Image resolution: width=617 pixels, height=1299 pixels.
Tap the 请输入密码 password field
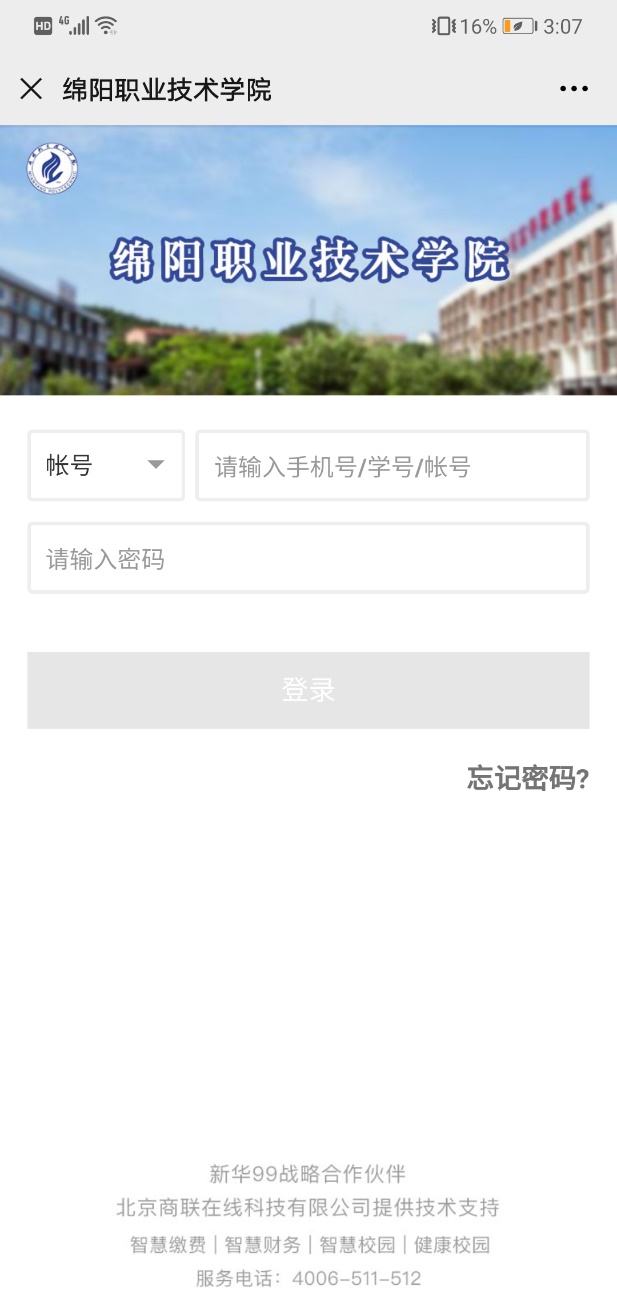(308, 558)
